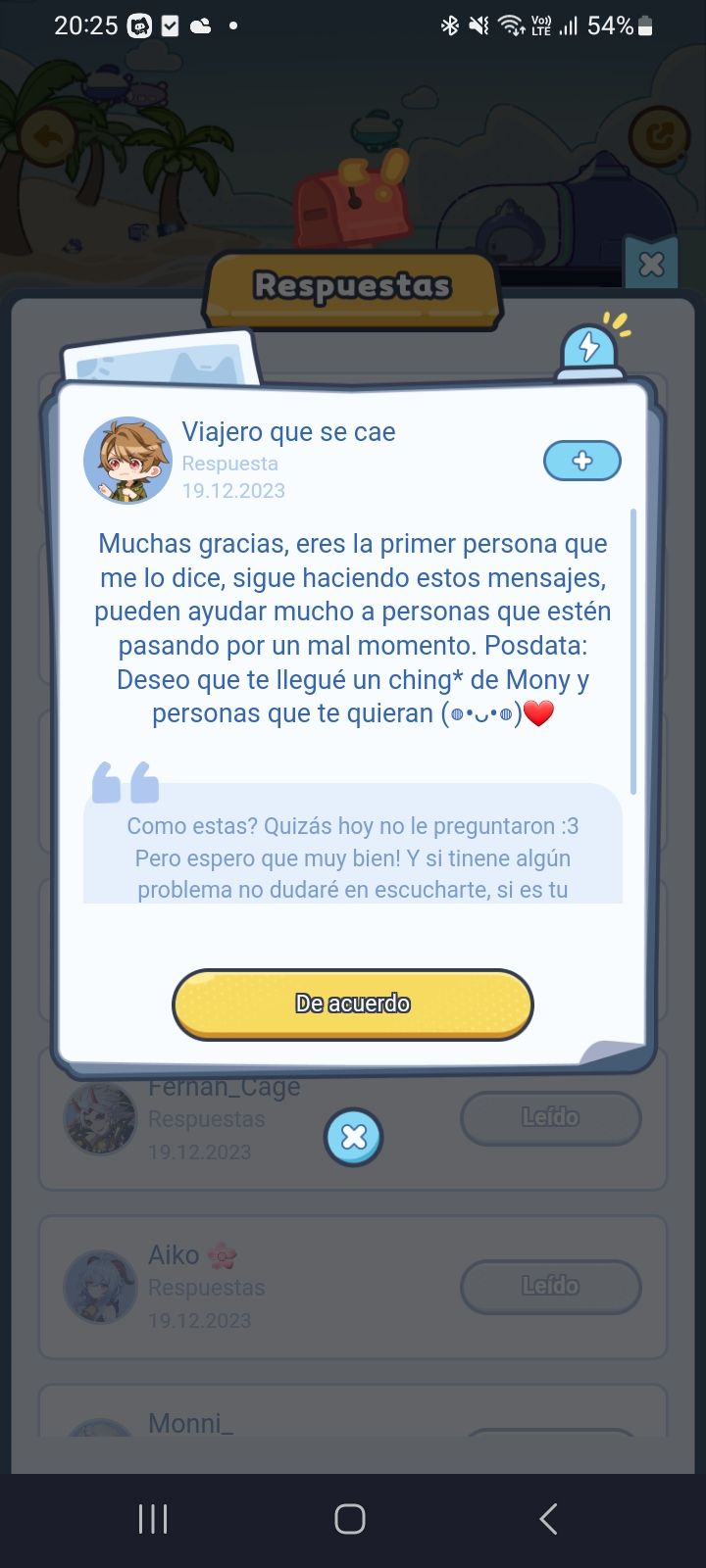706x1568 pixels.
Task: Tap Fernan_Cage's avatar picture
Action: (100, 1120)
